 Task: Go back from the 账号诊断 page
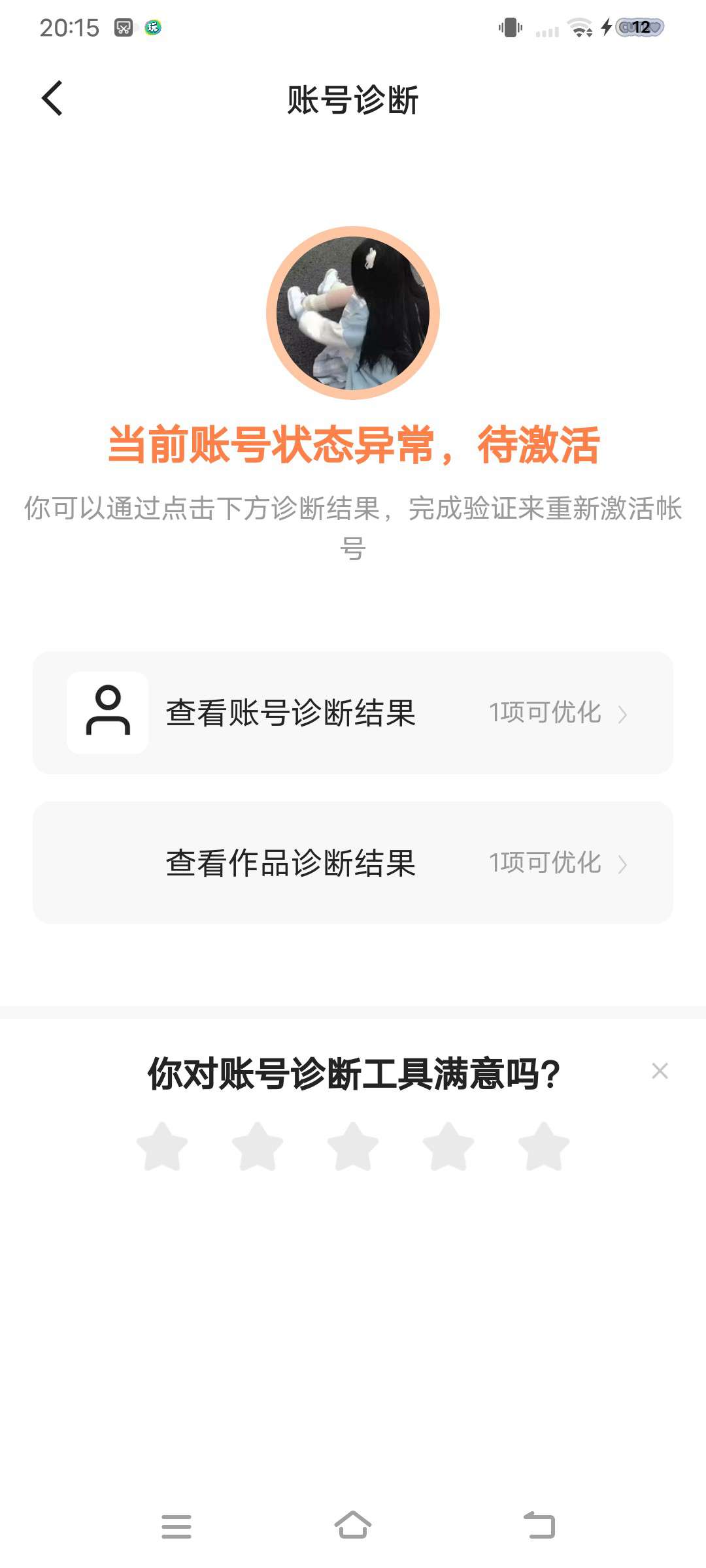(52, 99)
